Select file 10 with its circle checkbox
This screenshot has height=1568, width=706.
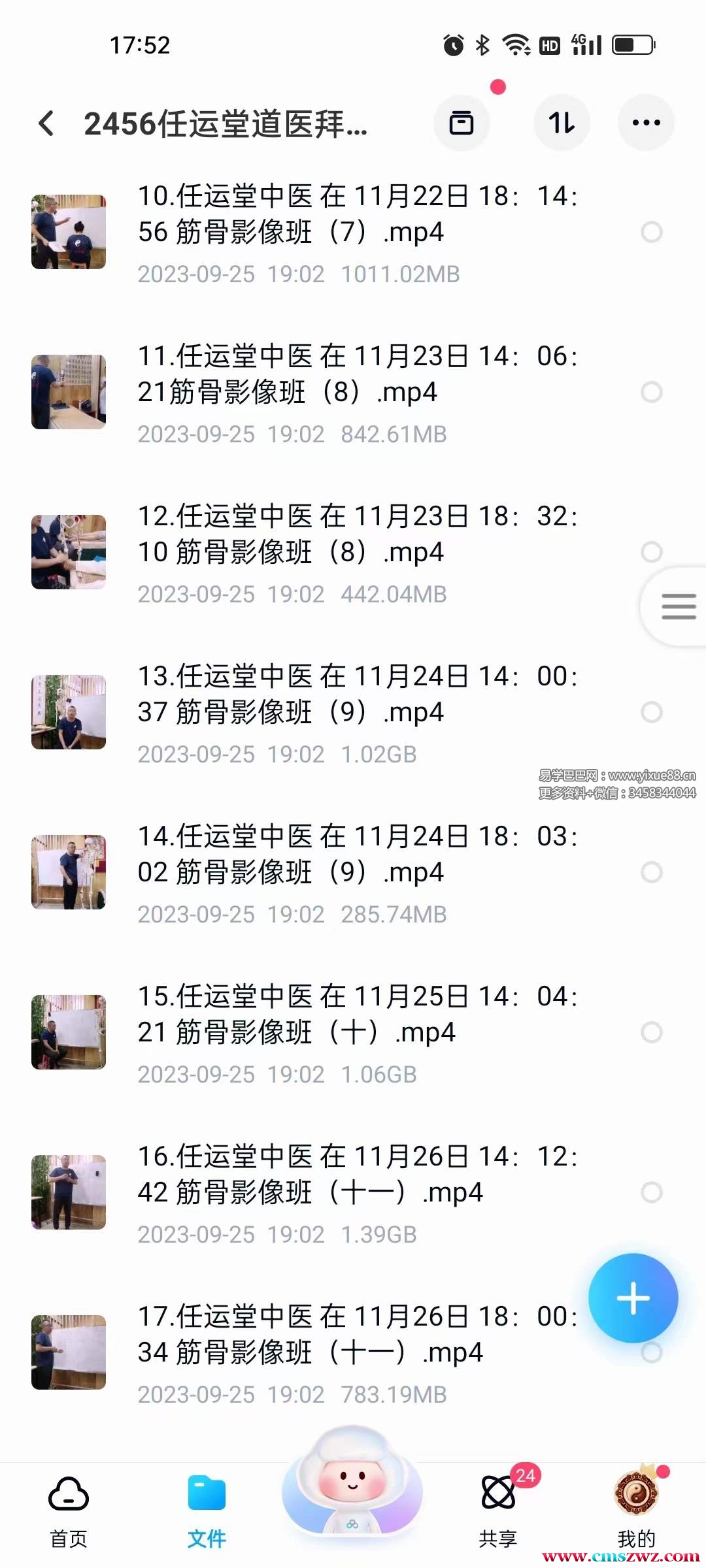[651, 232]
